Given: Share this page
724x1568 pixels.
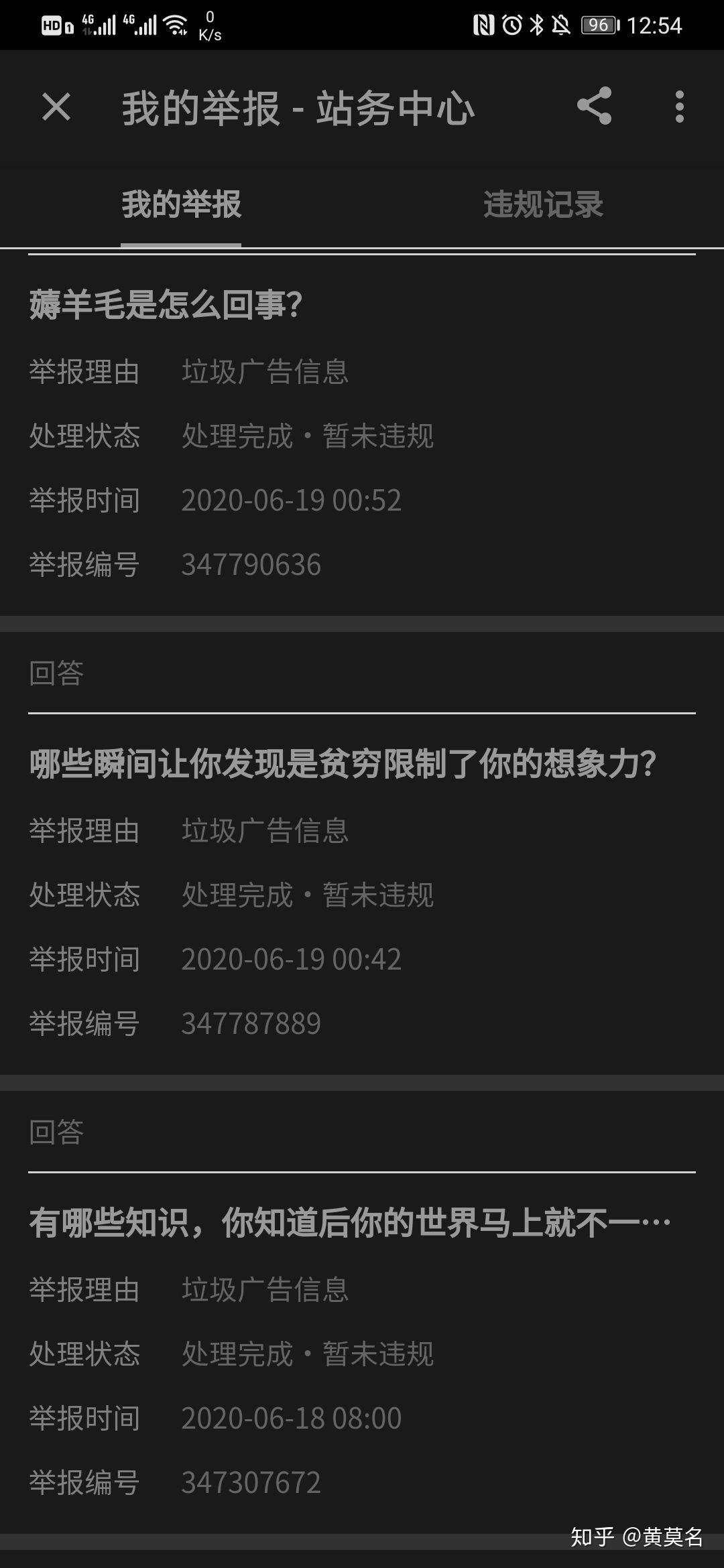Looking at the screenshot, I should coord(594,106).
